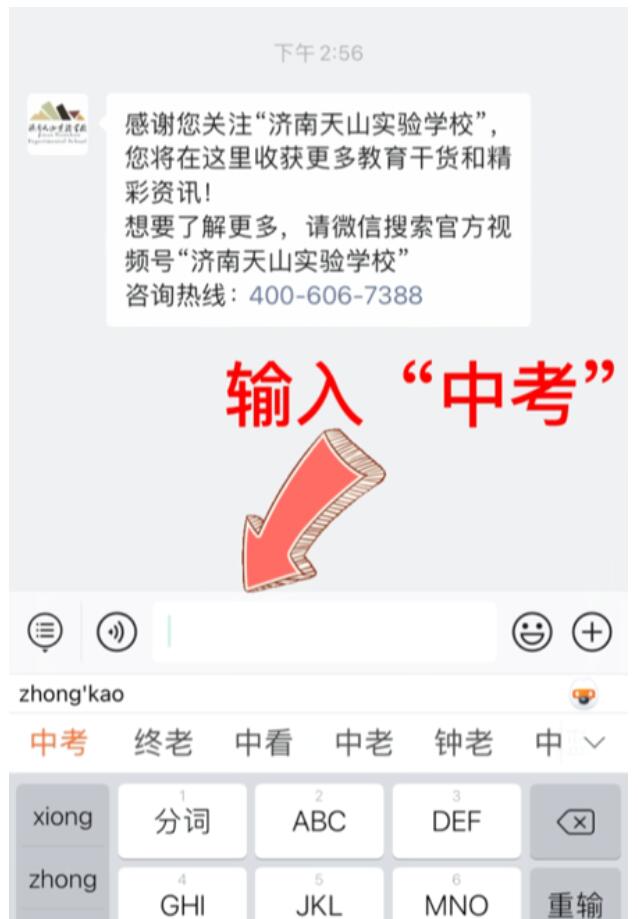Select the candidate word 中老

[364, 743]
